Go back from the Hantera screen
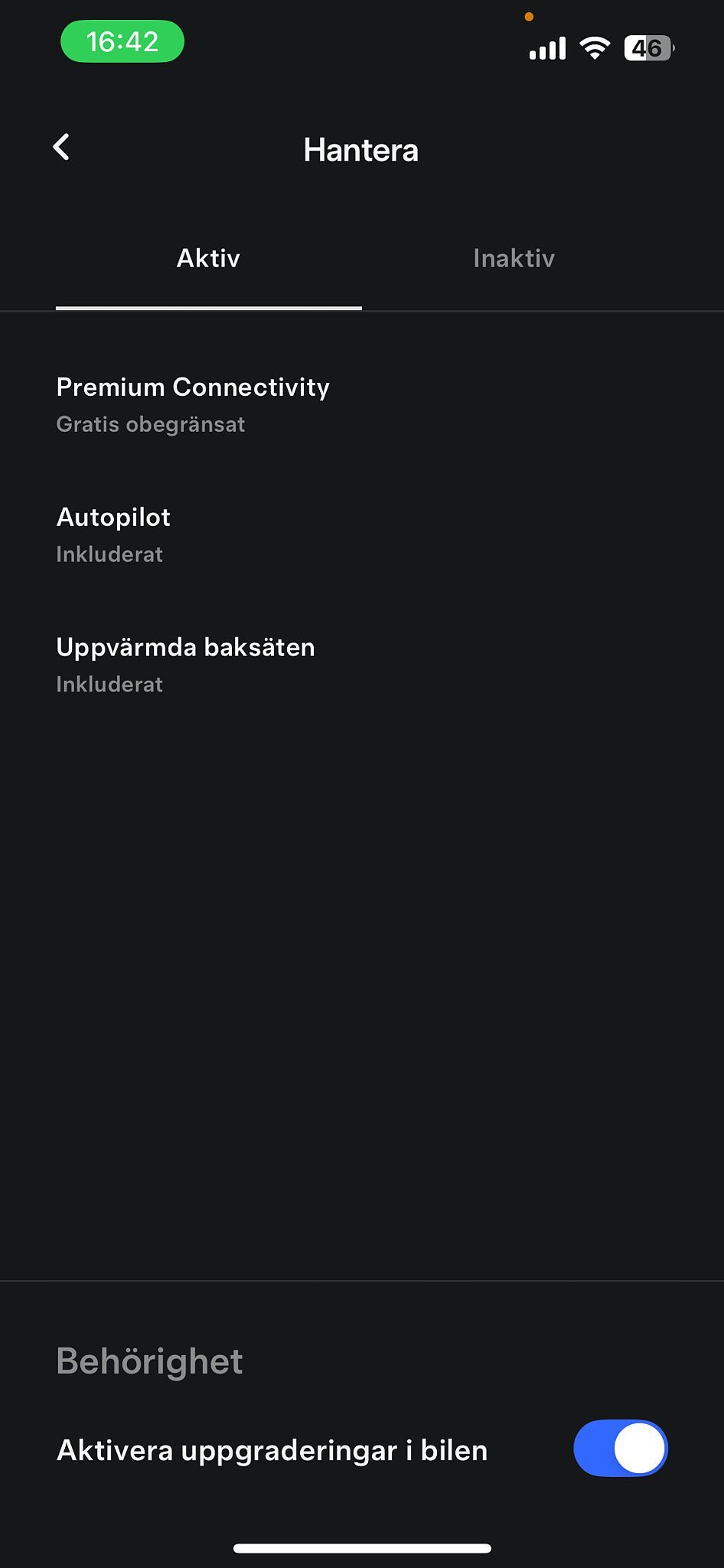 pyautogui.click(x=62, y=148)
